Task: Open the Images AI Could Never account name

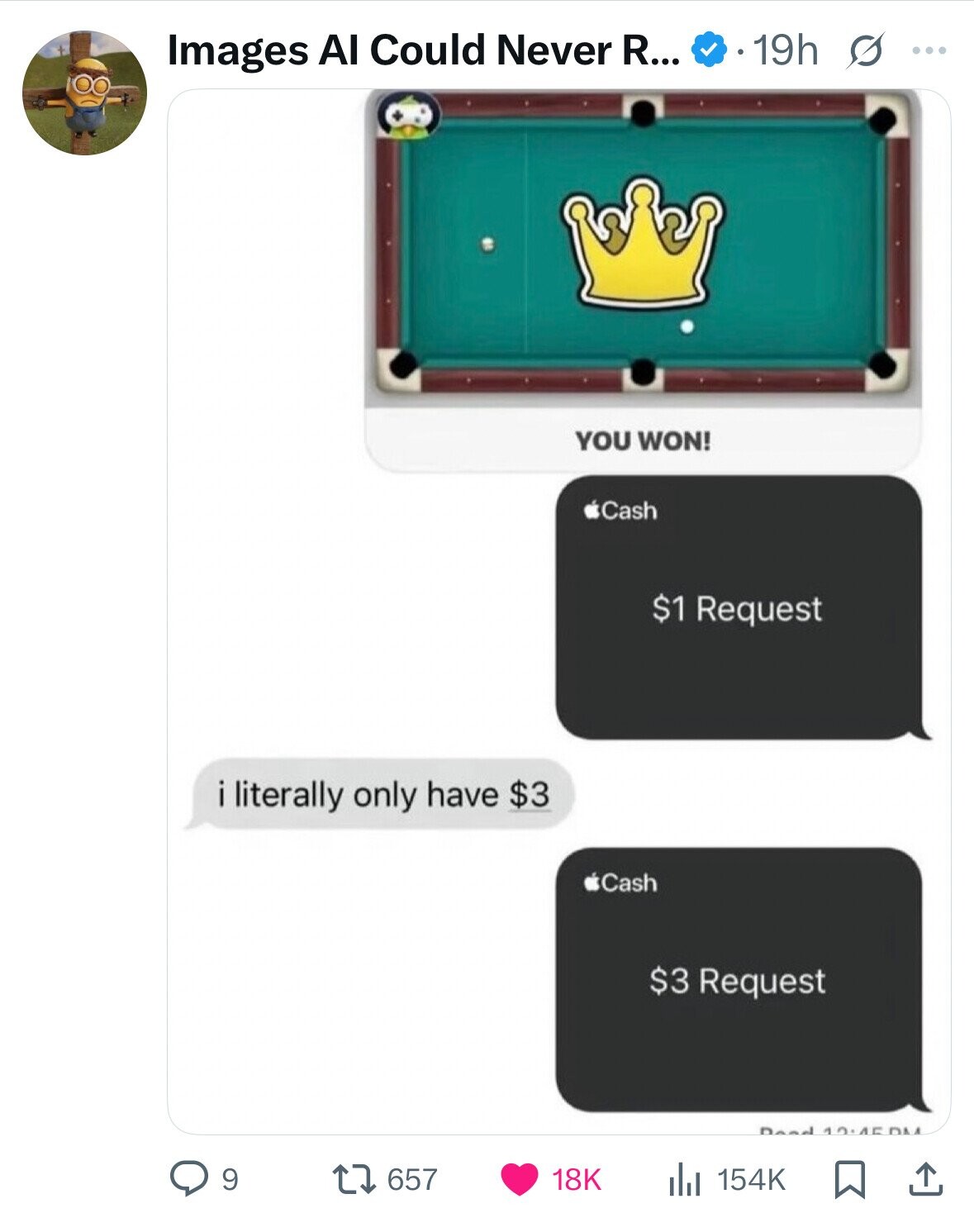Action: tap(424, 51)
